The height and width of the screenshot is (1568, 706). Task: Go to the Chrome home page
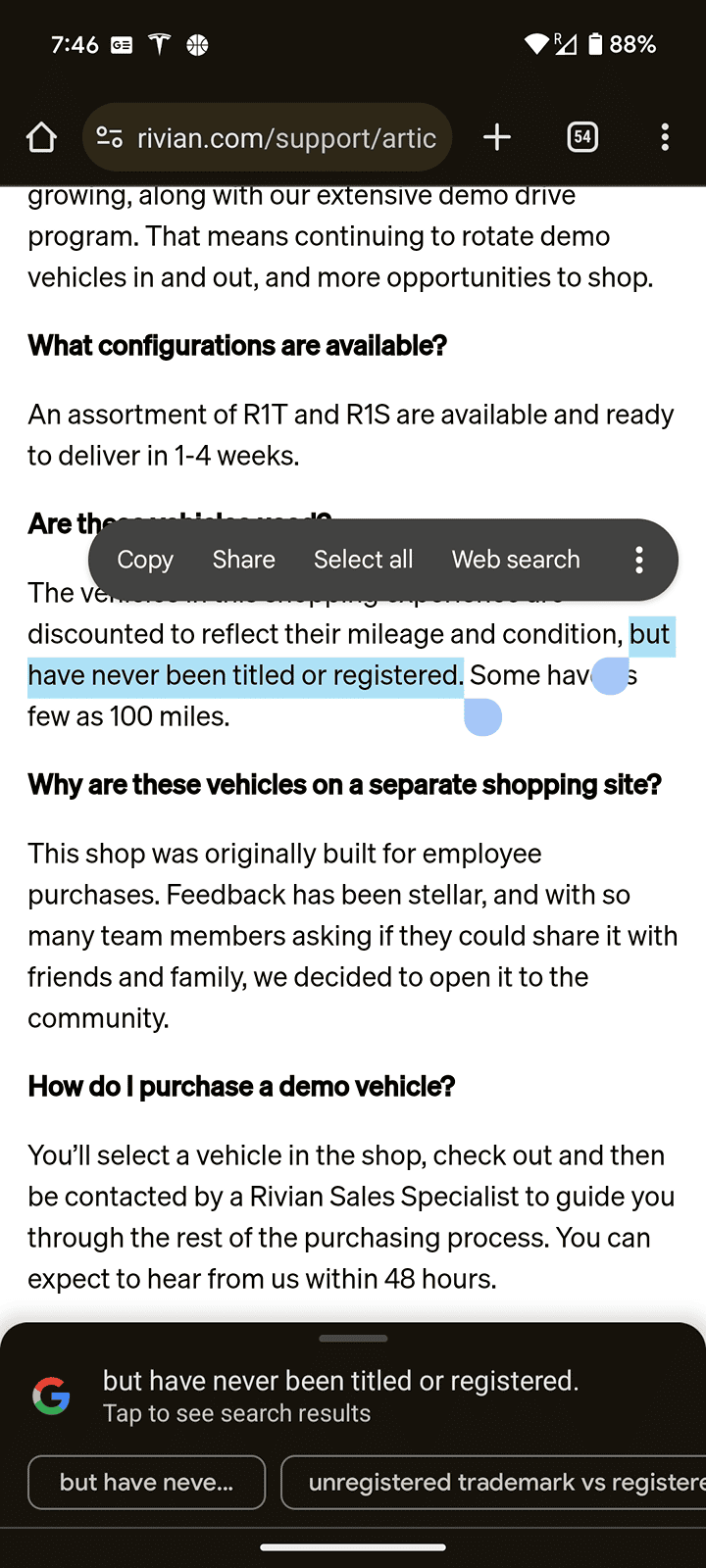pos(41,137)
